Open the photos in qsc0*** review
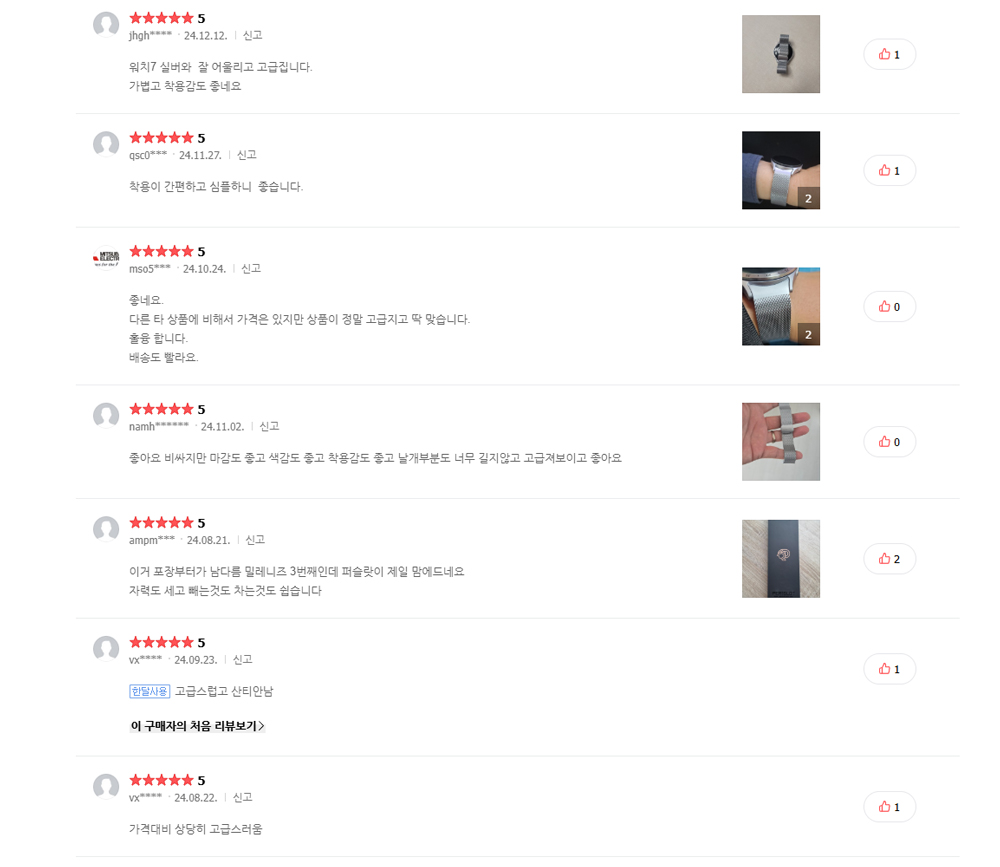1000x867 pixels. pos(780,170)
